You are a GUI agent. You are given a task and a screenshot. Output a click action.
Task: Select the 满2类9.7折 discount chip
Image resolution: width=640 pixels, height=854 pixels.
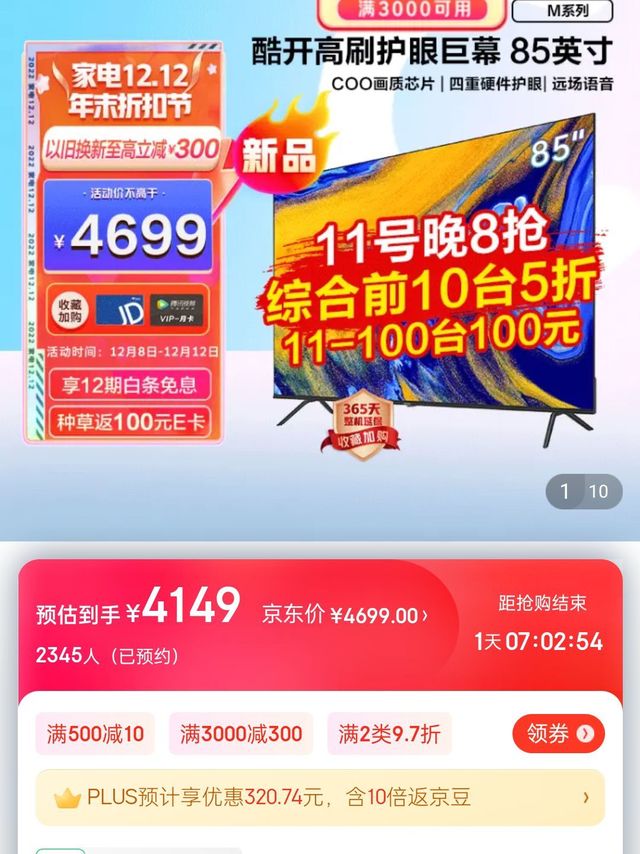[389, 734]
